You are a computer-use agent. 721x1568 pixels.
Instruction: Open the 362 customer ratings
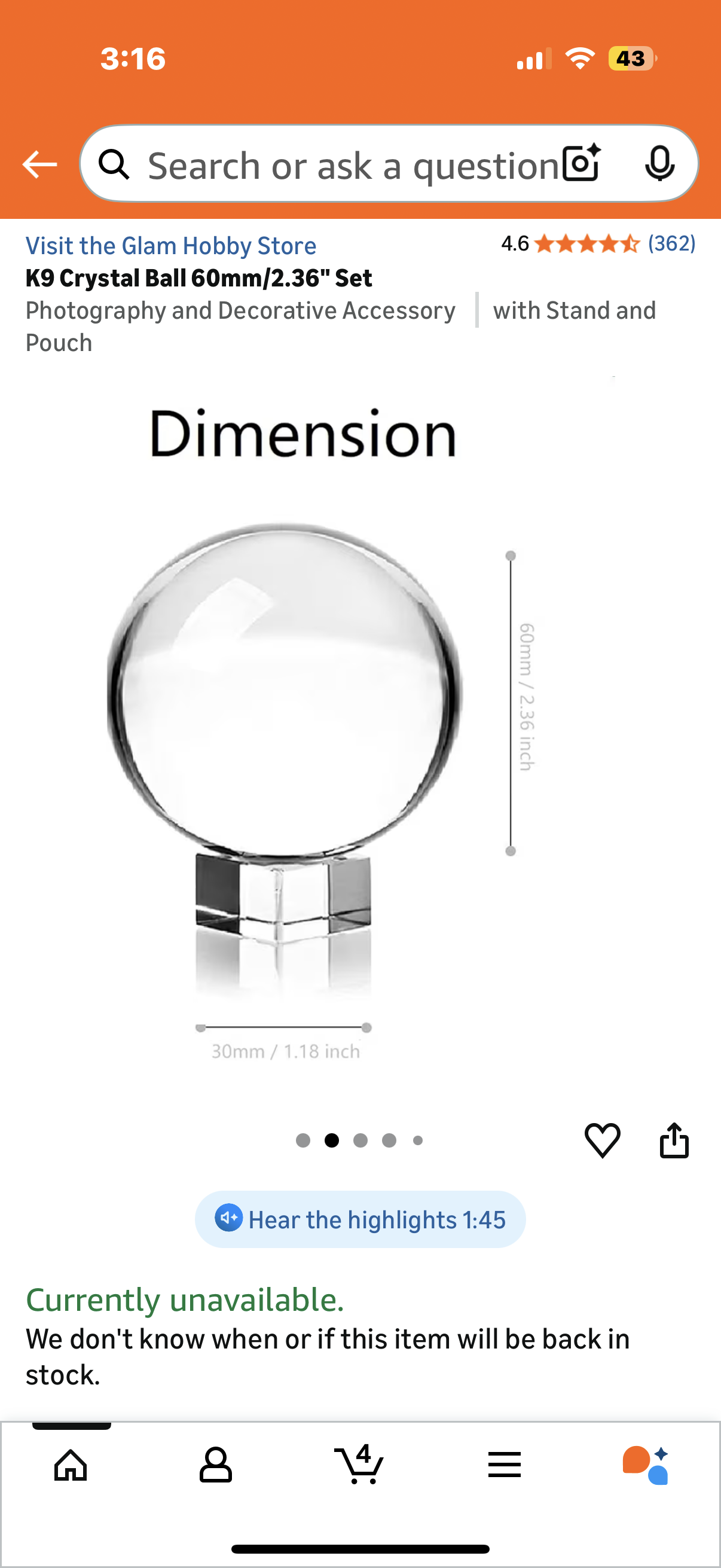[671, 243]
